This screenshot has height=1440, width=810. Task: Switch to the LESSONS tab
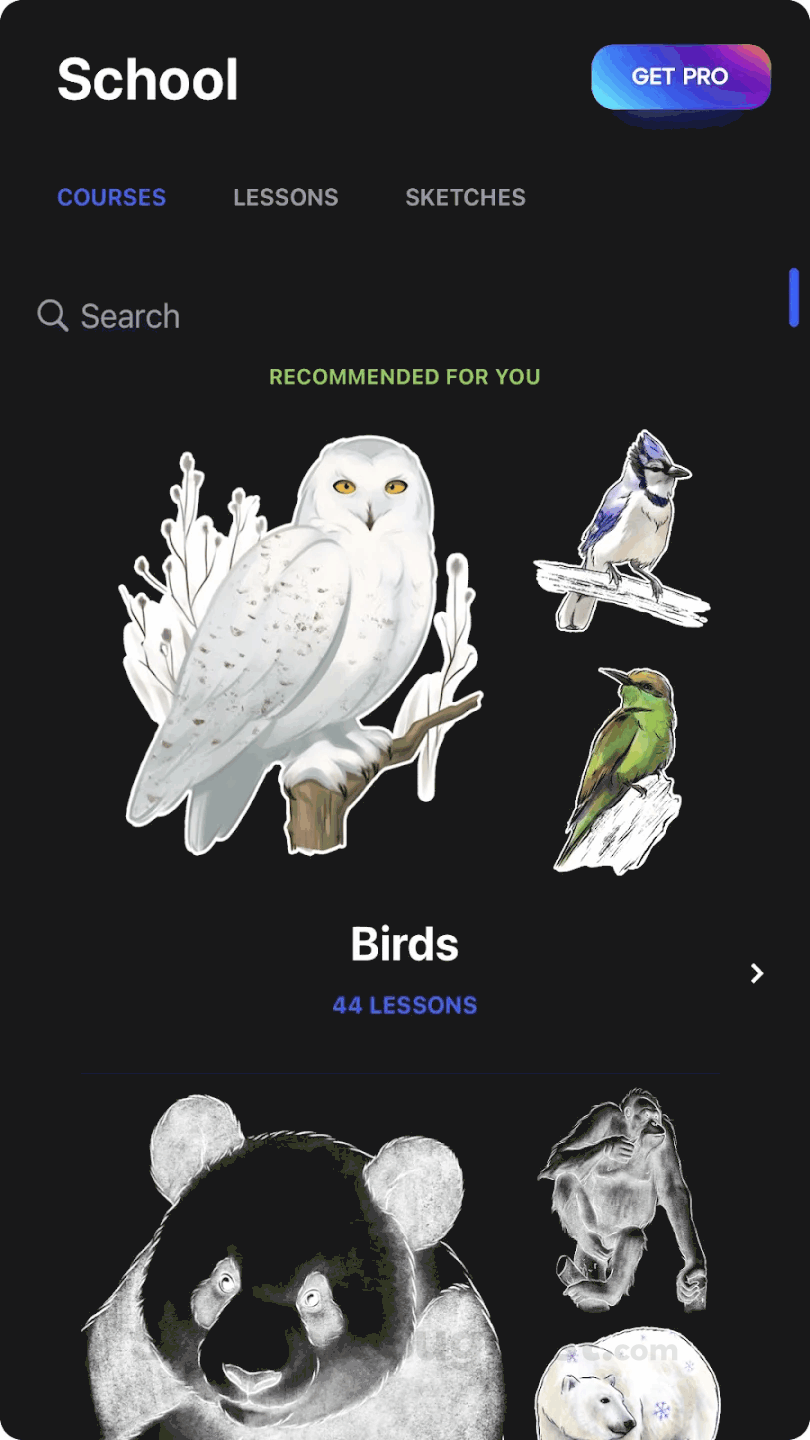[x=286, y=197]
